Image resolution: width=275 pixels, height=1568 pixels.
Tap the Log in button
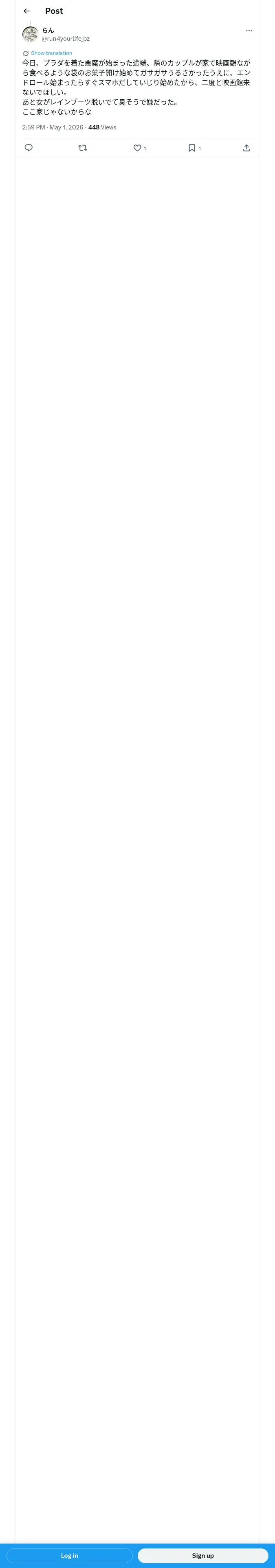click(70, 1555)
